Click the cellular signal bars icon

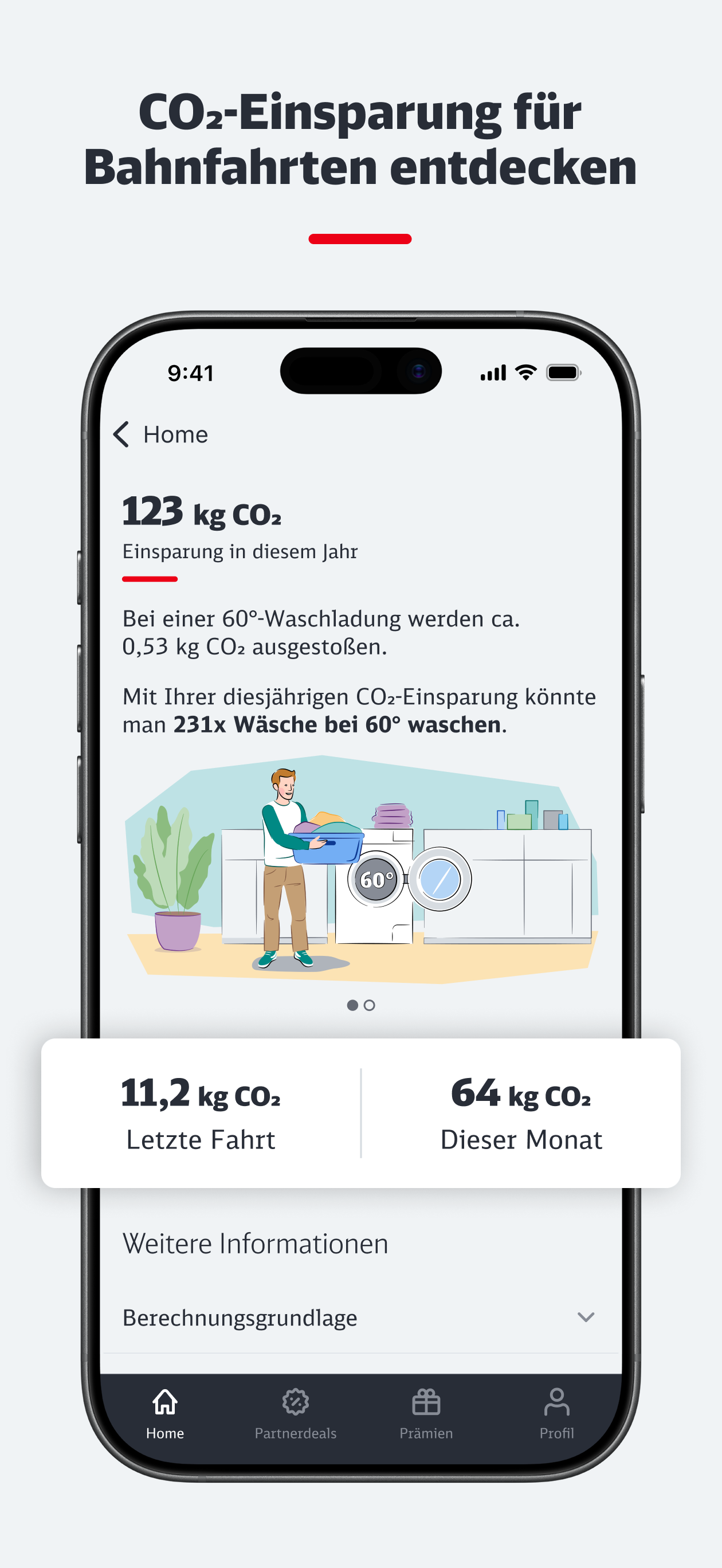tap(493, 373)
